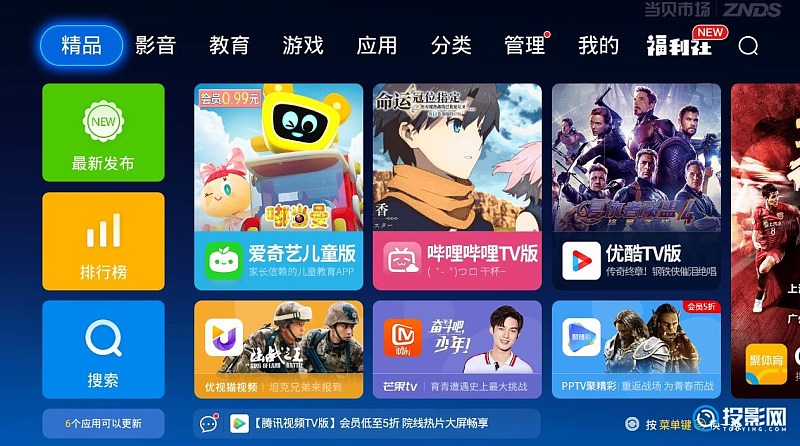Open the search magnifier icon in top bar
The width and height of the screenshot is (800, 446).
click(x=748, y=46)
